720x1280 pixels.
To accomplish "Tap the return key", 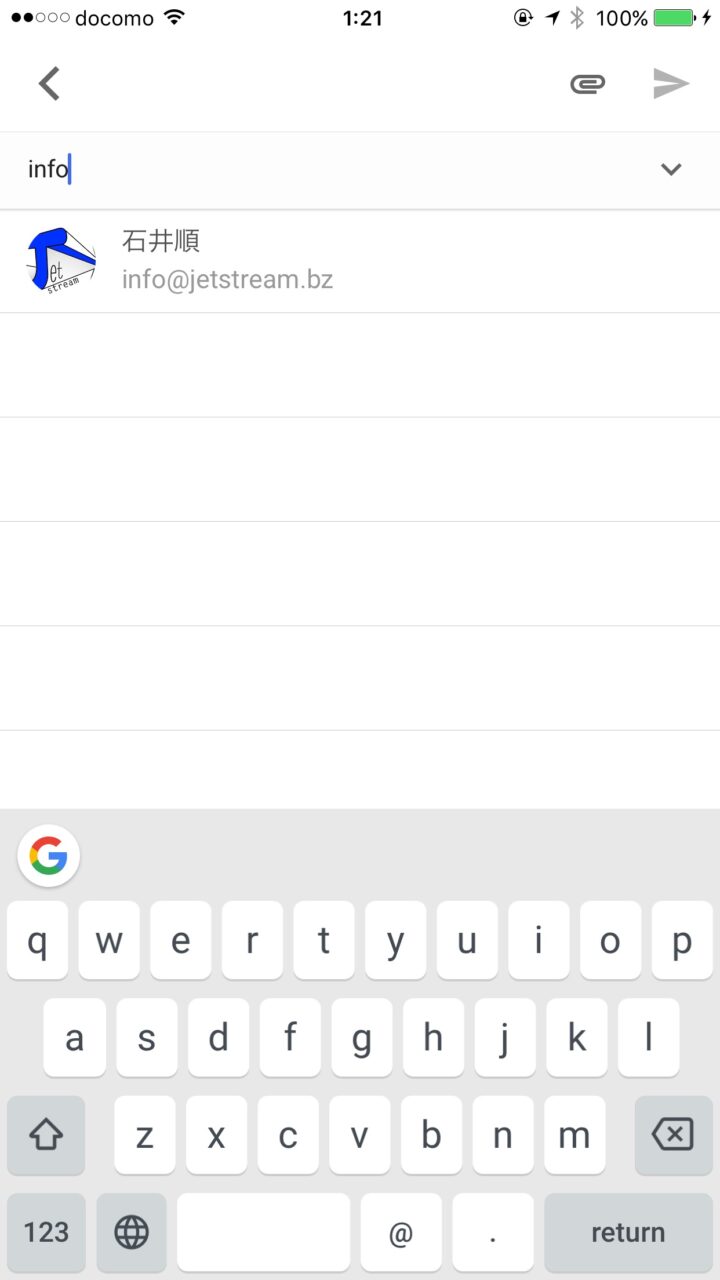I will [x=627, y=1232].
